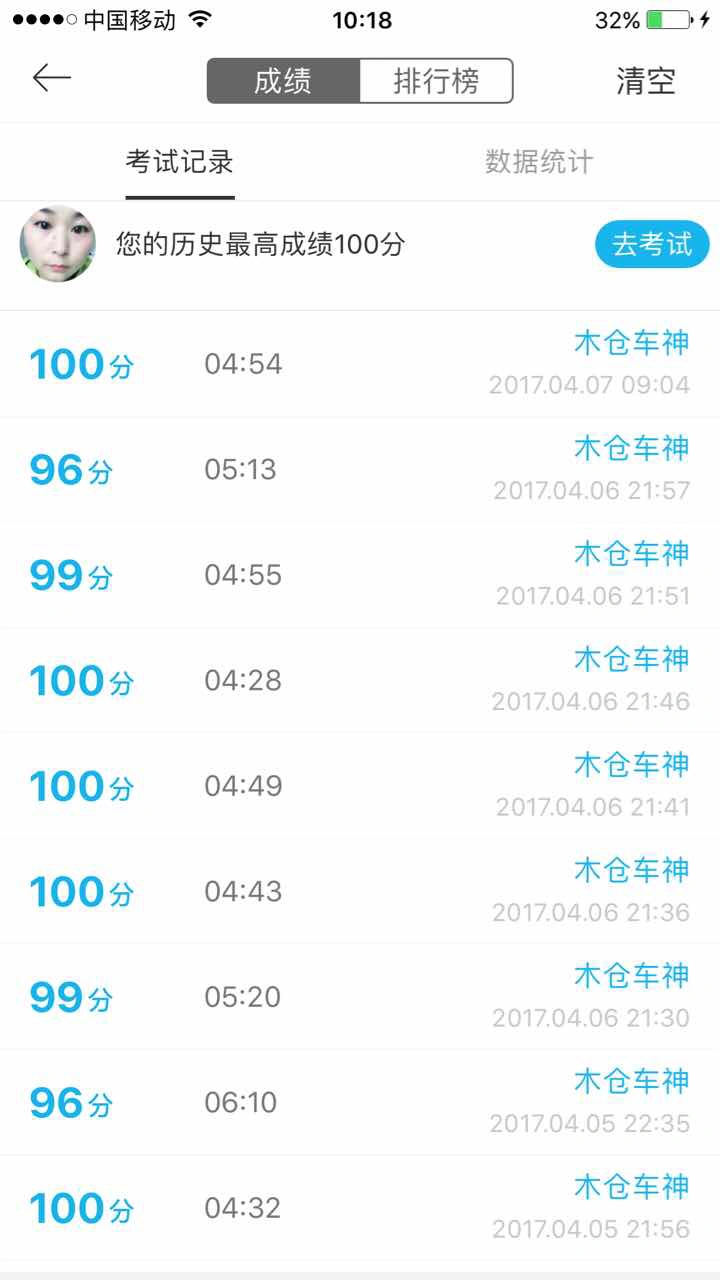
Task: Open the 96分 record from 2017.04.06 21:57
Action: (360, 470)
